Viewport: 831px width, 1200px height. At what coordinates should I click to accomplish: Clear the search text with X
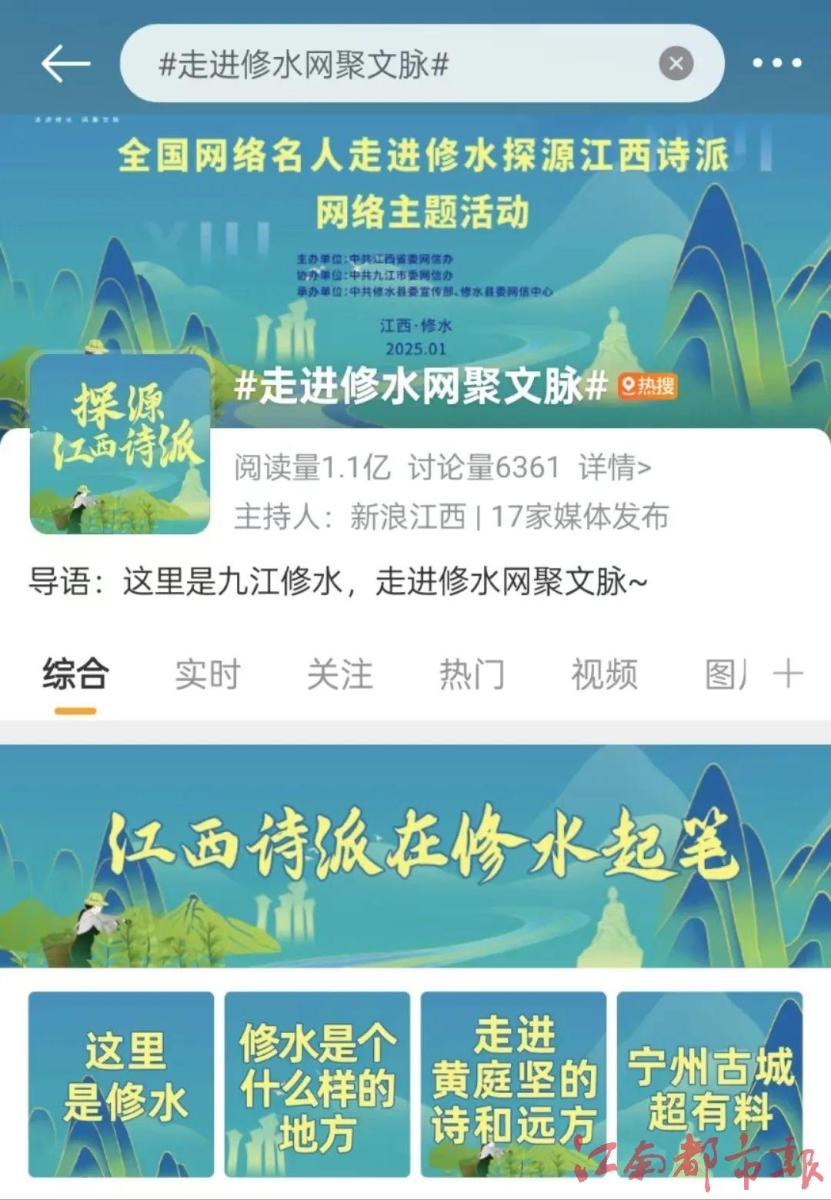coord(676,65)
